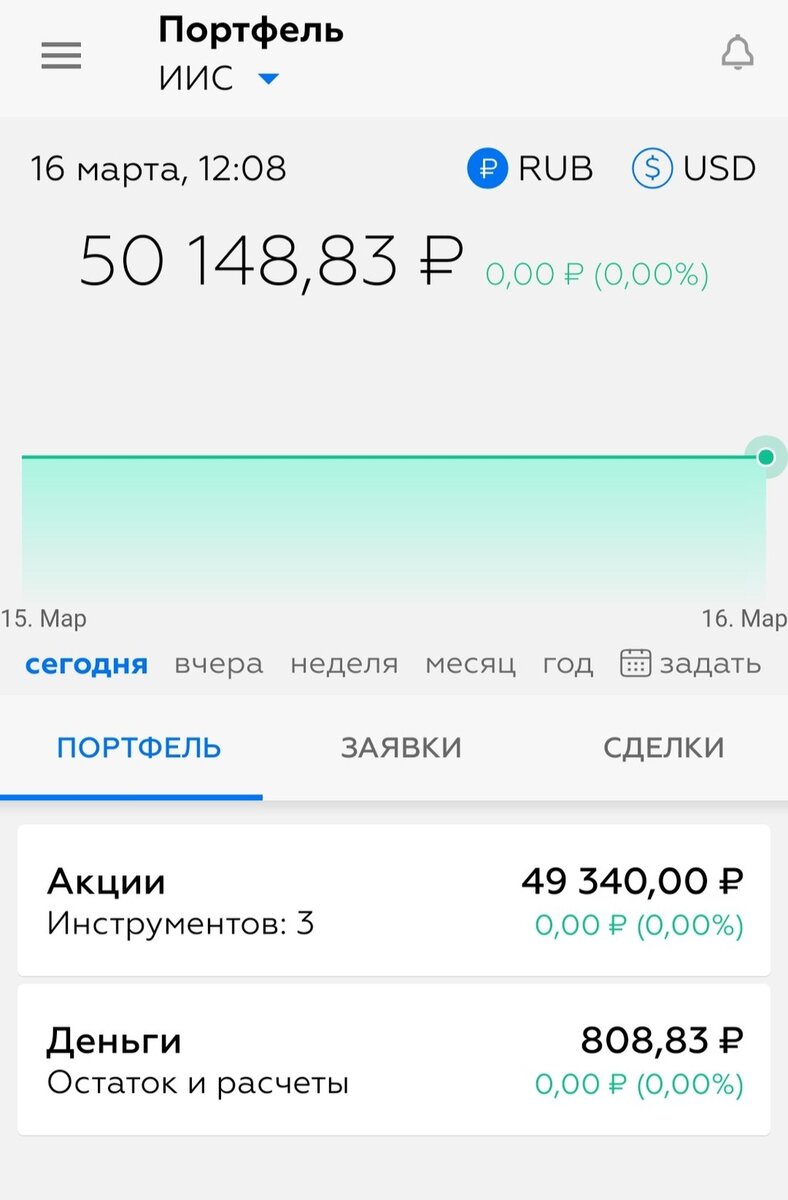
Task: Open the Деньги balance details
Action: (x=394, y=1060)
